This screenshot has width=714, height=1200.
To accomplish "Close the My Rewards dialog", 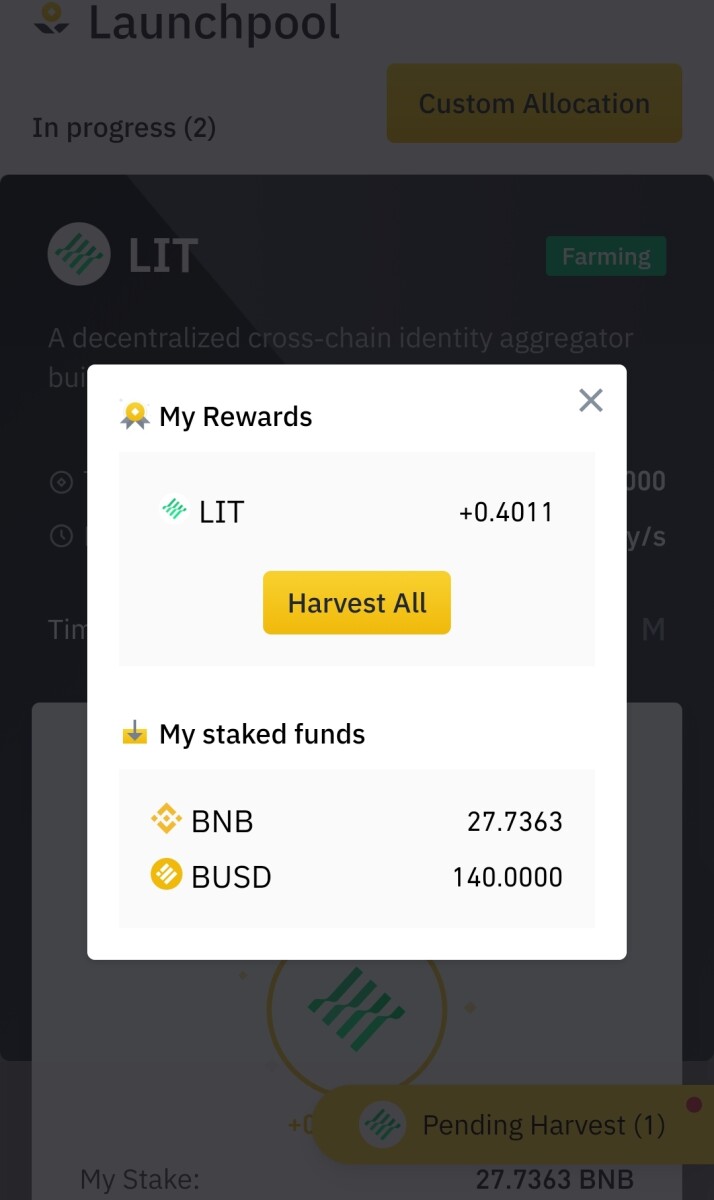I will [591, 401].
